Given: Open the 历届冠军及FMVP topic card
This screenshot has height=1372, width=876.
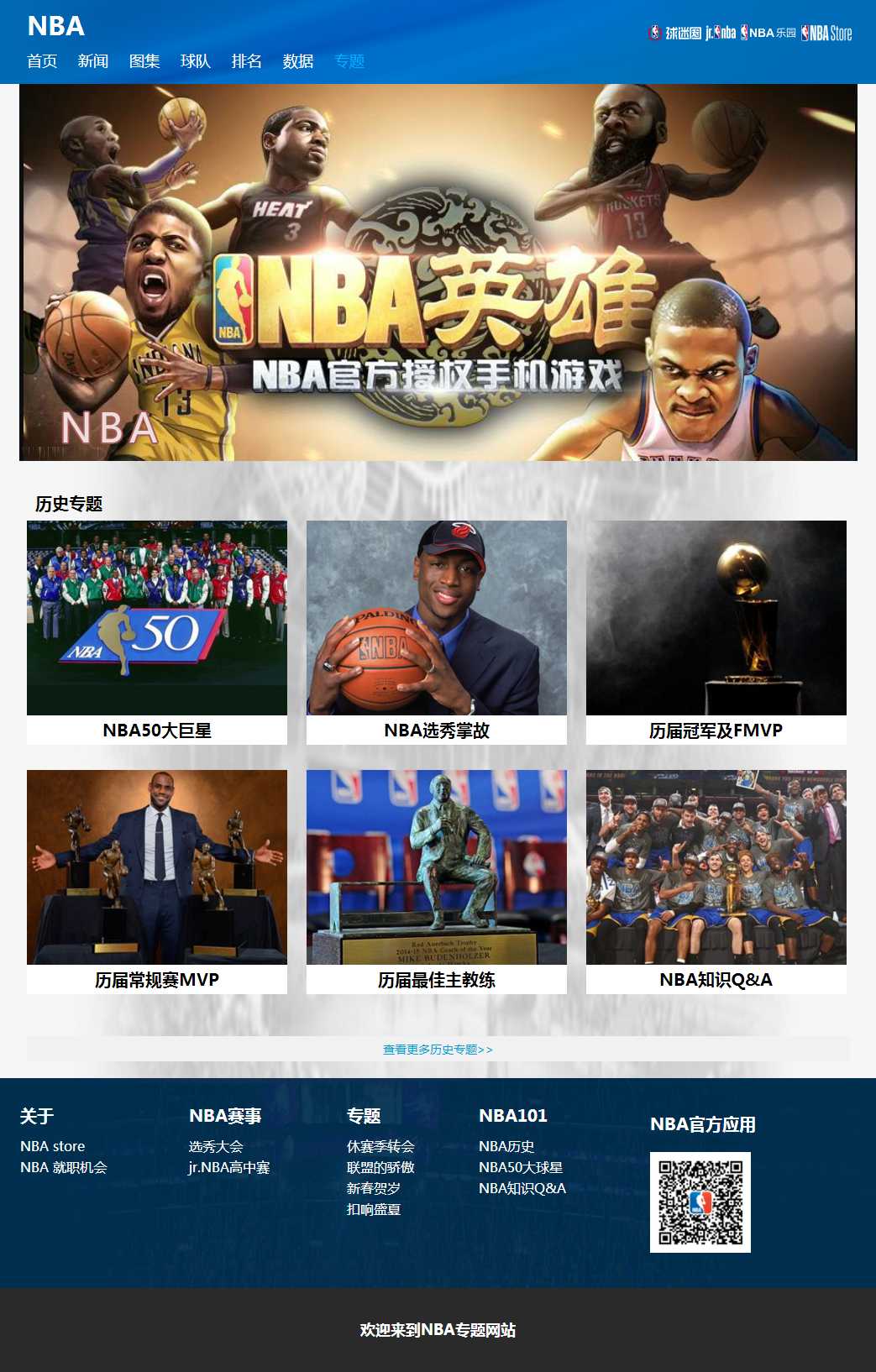Looking at the screenshot, I should tap(716, 631).
